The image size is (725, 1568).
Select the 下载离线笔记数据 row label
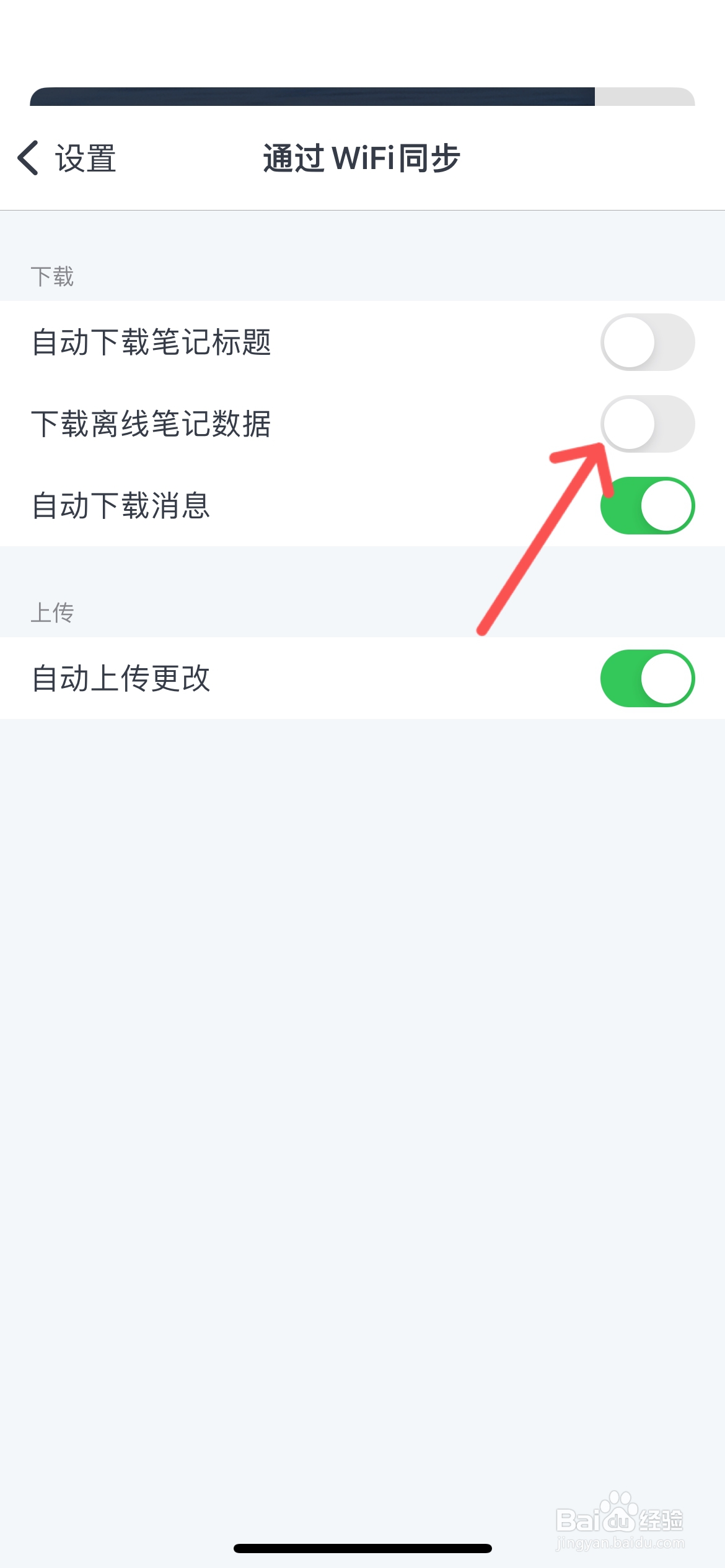(x=152, y=423)
